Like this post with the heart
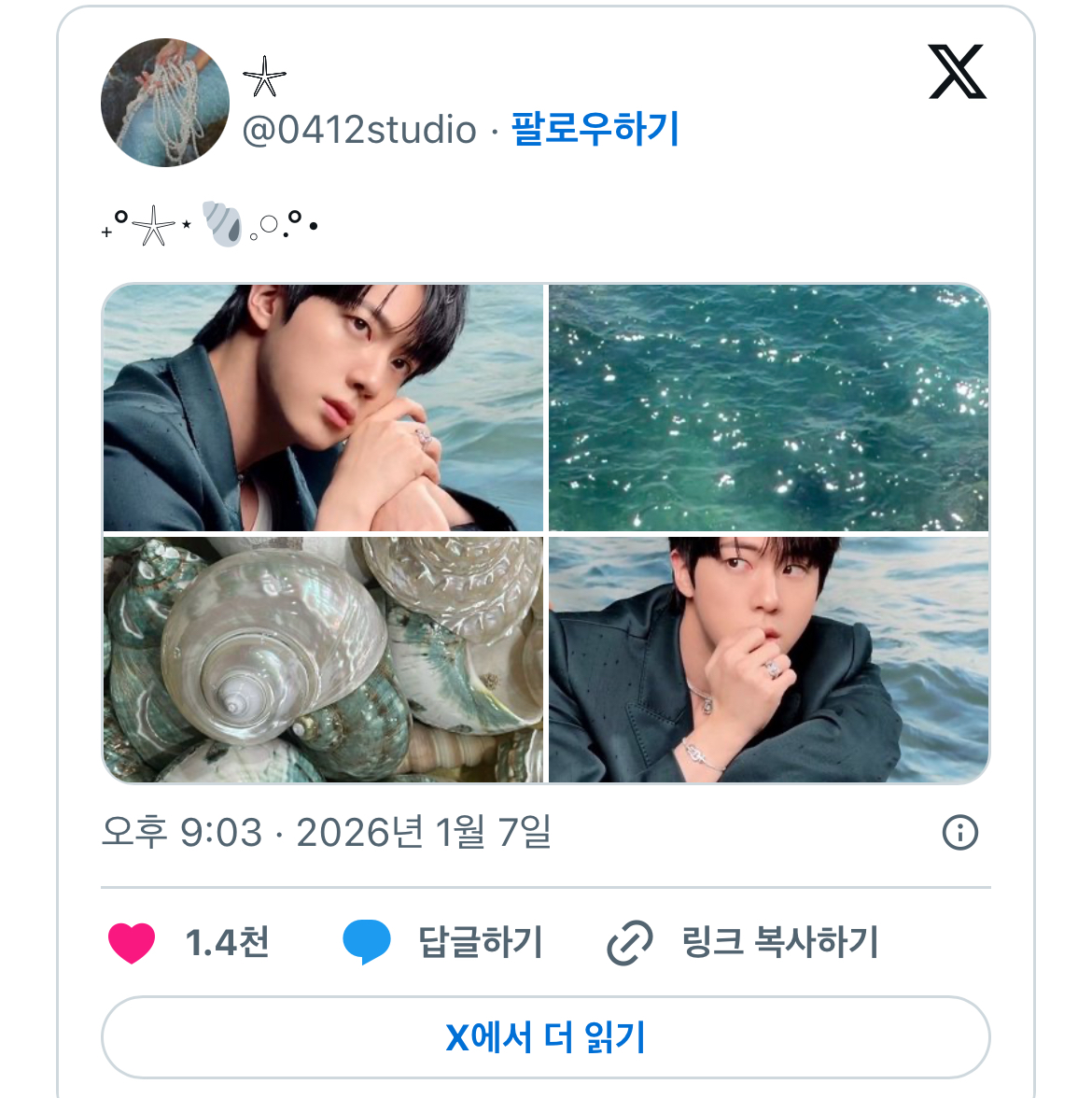Image resolution: width=1092 pixels, height=1098 pixels. [x=132, y=942]
